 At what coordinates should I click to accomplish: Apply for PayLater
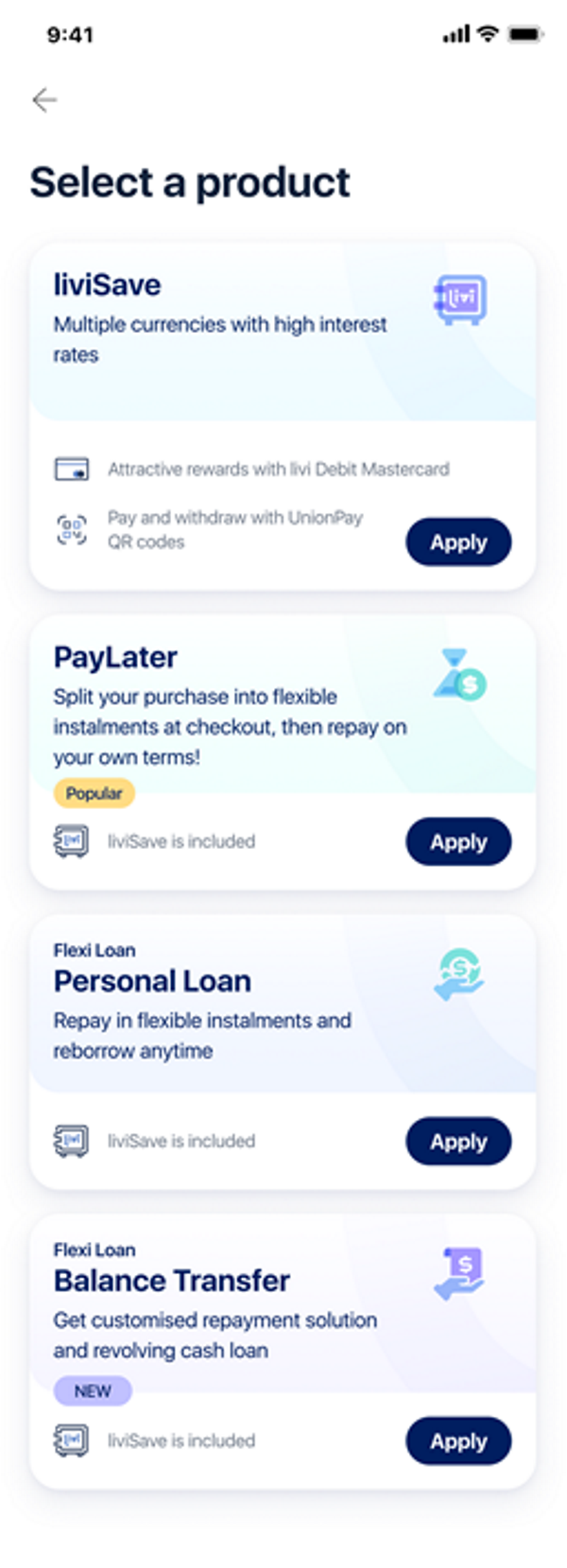pos(458,842)
